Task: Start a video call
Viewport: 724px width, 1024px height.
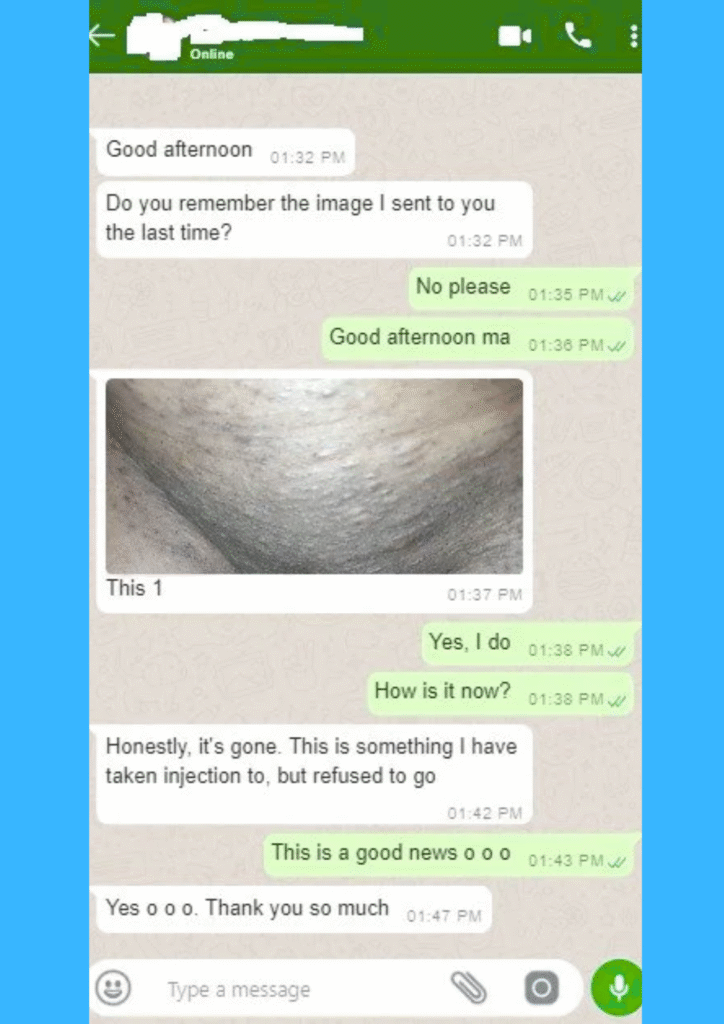Action: [x=515, y=36]
